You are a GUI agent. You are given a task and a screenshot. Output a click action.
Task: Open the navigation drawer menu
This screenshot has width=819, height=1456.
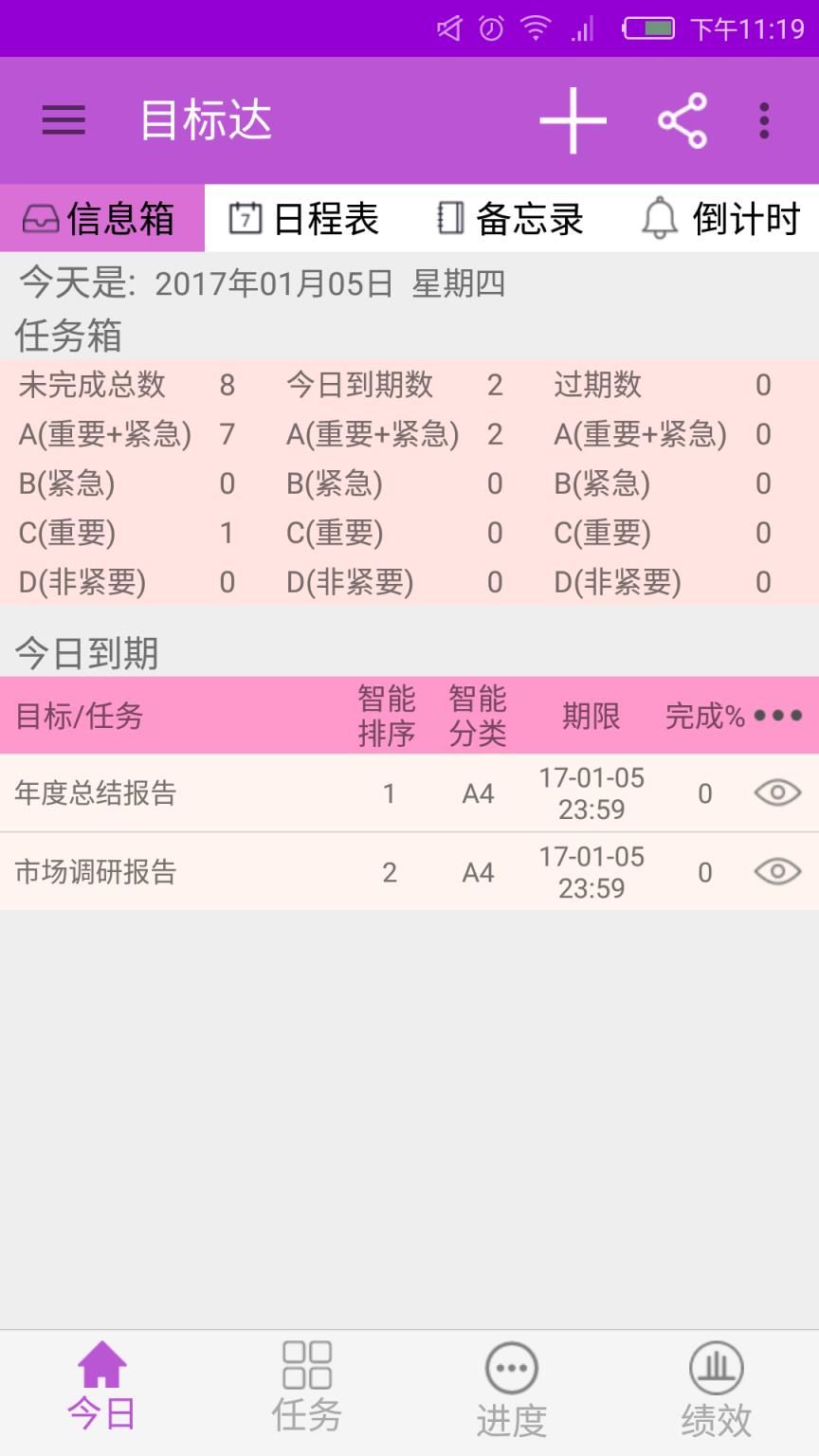[x=63, y=121]
